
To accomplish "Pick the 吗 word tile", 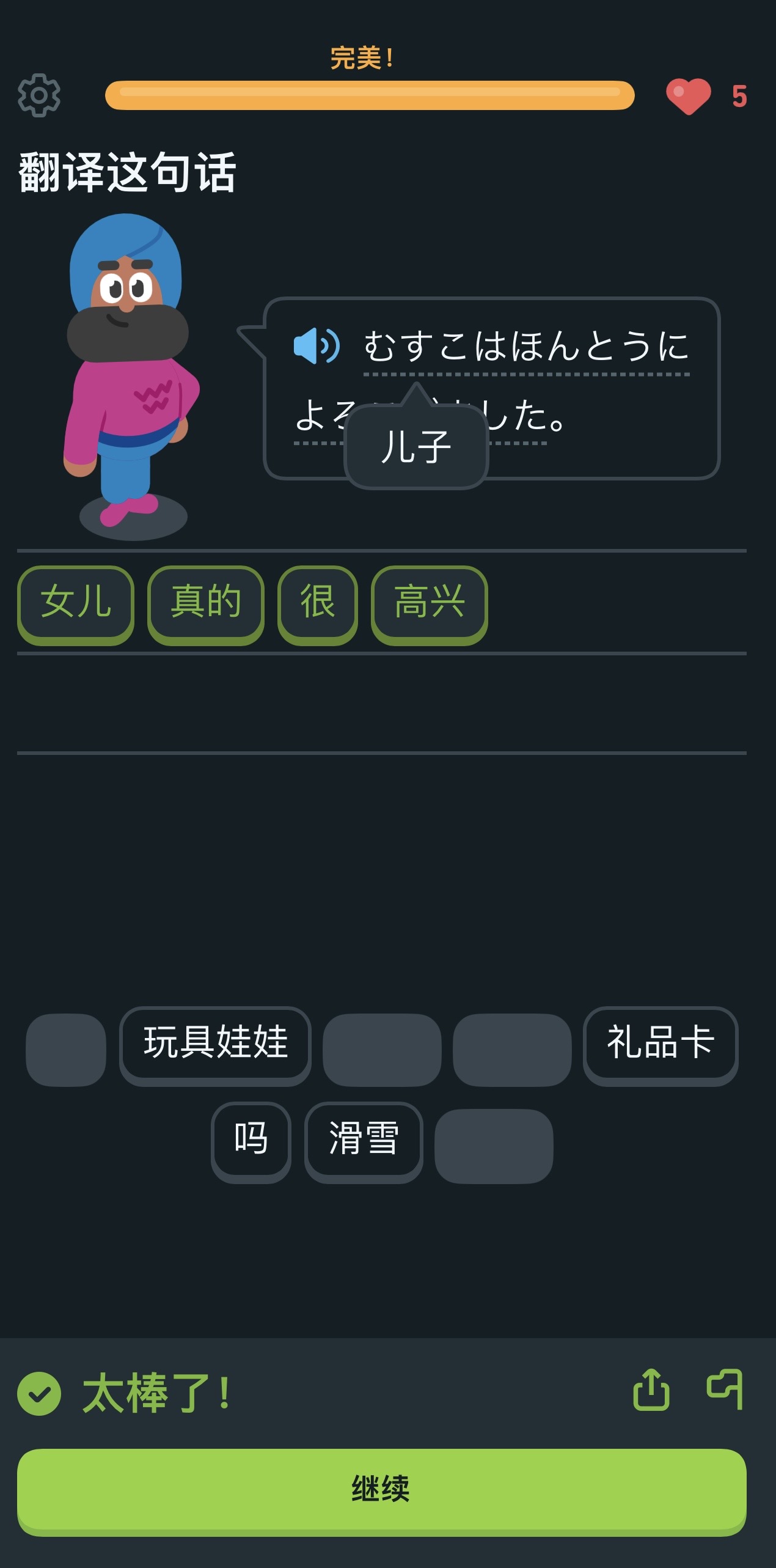I will (x=251, y=1141).
